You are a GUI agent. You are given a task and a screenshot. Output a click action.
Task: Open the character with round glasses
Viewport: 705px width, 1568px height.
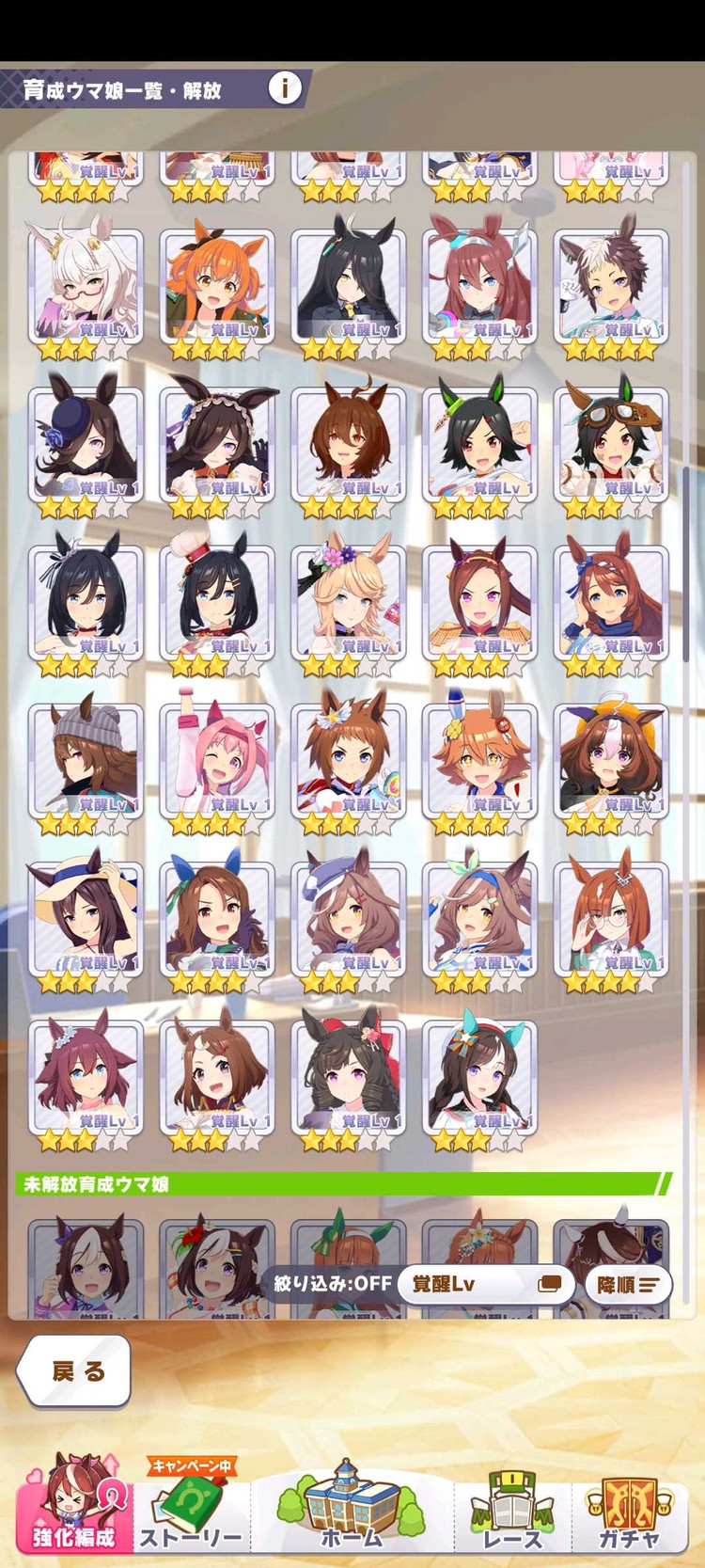611,919
